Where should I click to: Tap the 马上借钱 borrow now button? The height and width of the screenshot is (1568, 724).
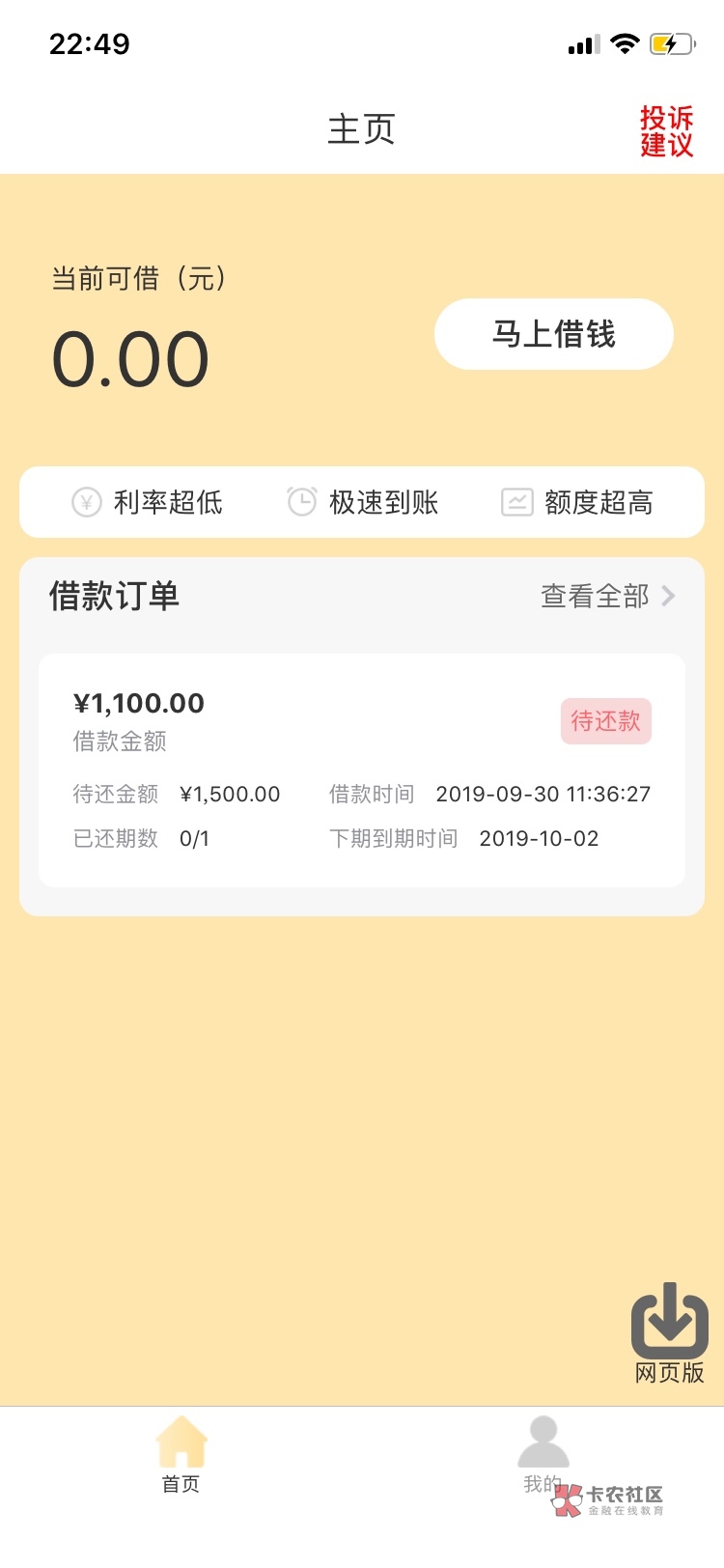(554, 334)
